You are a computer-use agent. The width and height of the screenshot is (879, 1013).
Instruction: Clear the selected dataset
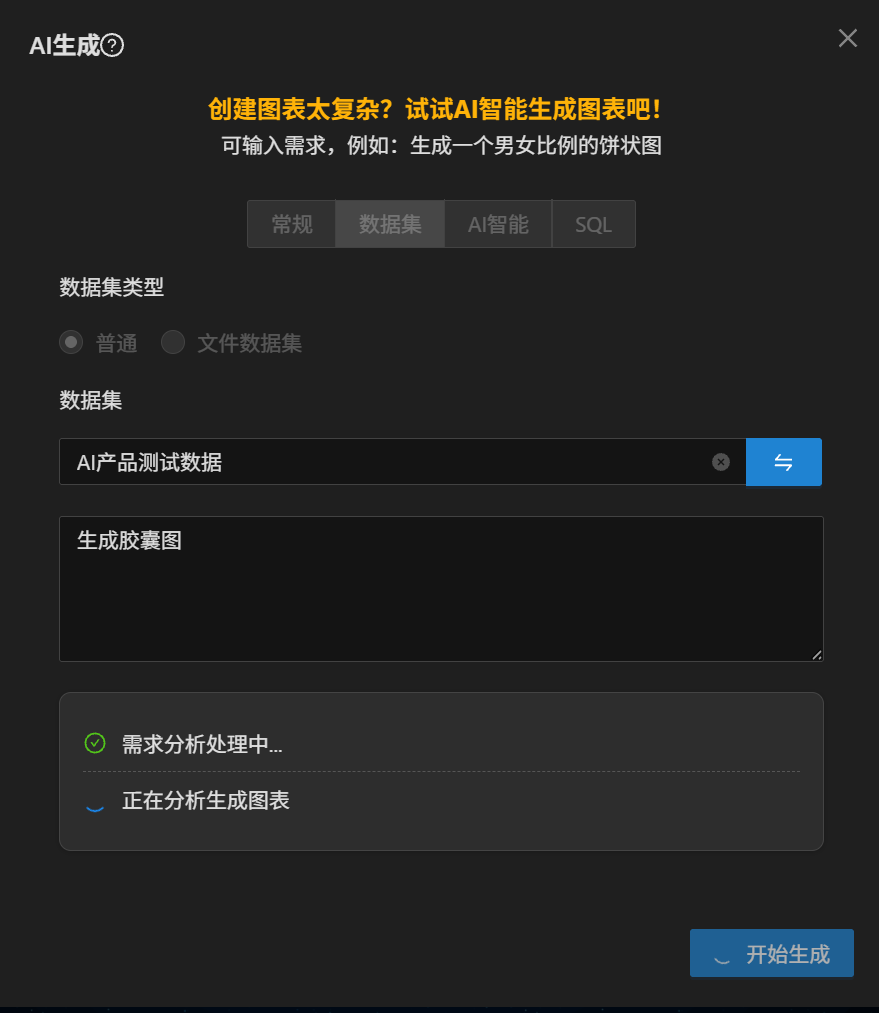click(720, 462)
